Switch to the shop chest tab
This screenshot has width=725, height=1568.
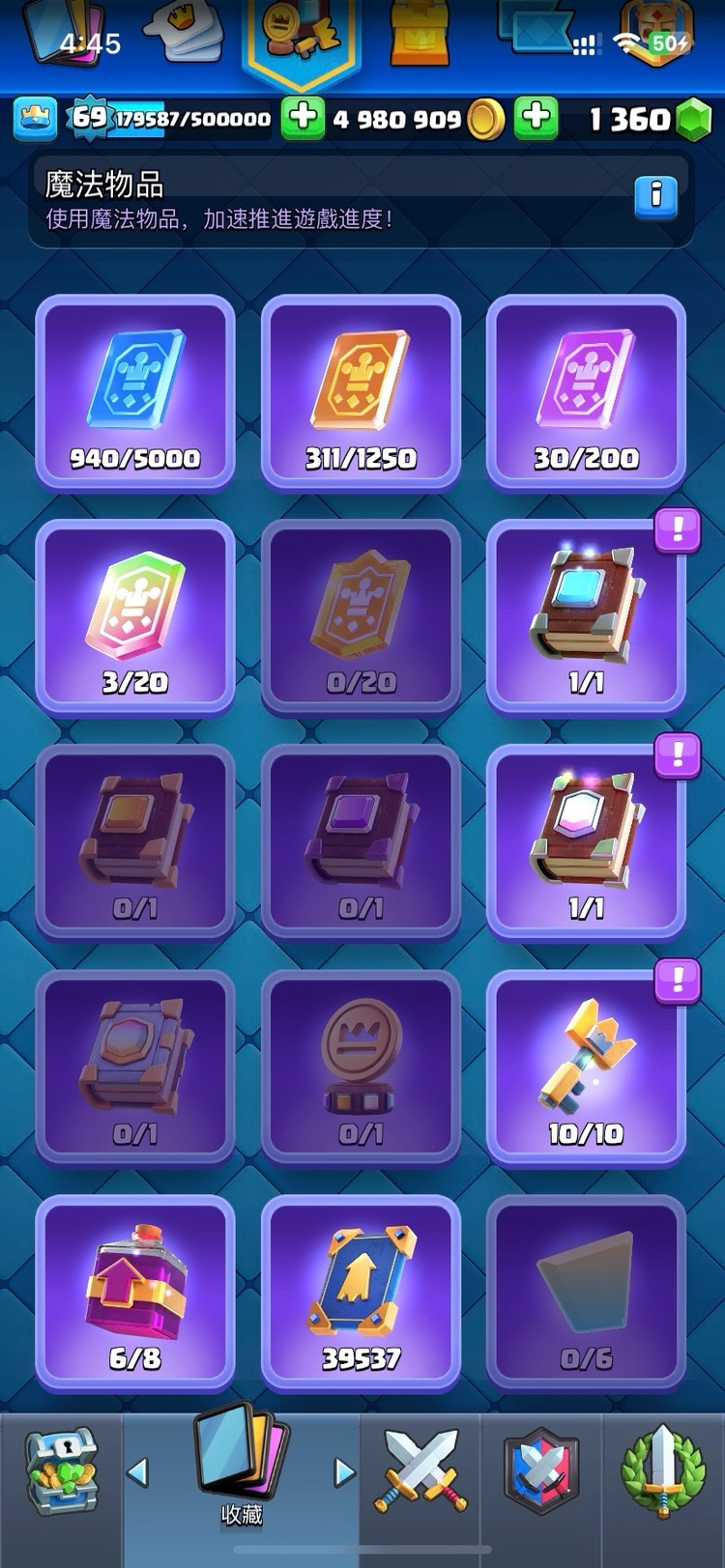point(60,1471)
